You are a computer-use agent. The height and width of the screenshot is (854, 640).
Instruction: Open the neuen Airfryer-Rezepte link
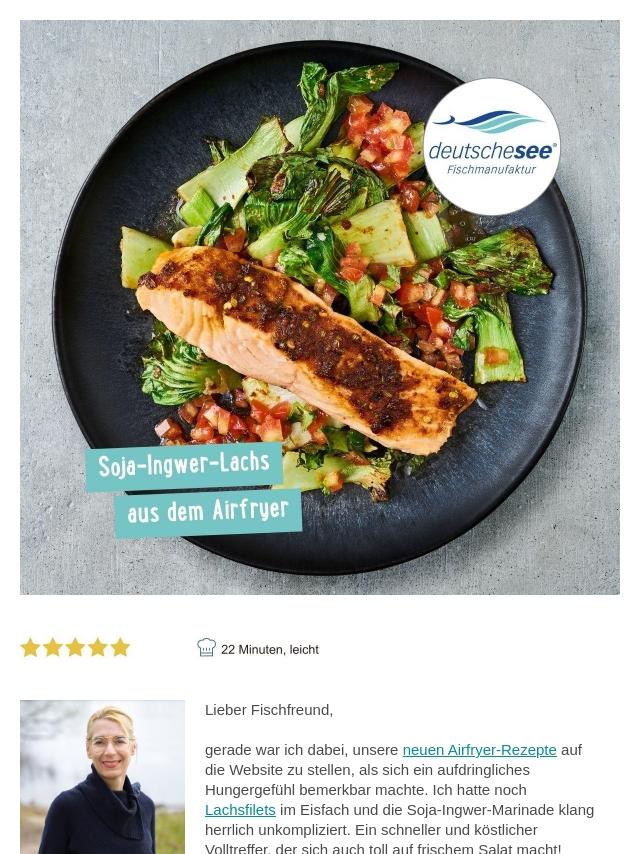(x=479, y=750)
